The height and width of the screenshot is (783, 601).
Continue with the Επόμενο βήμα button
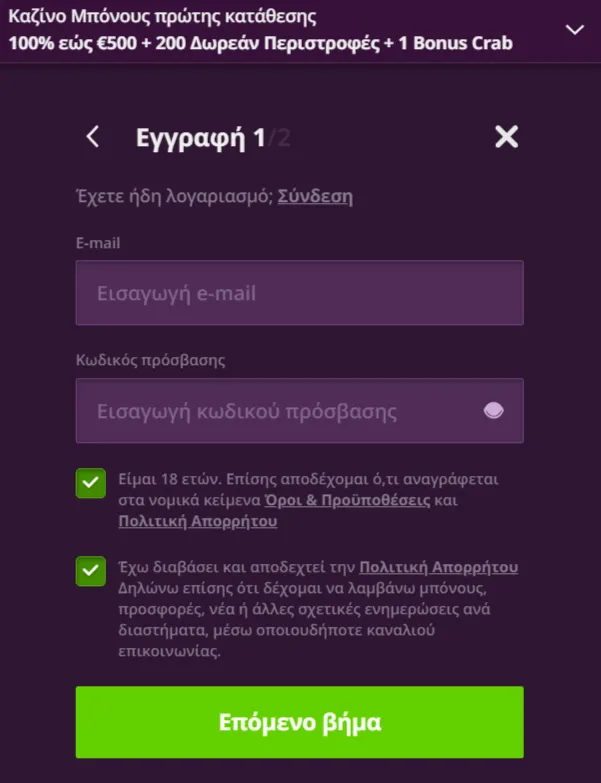coord(299,722)
